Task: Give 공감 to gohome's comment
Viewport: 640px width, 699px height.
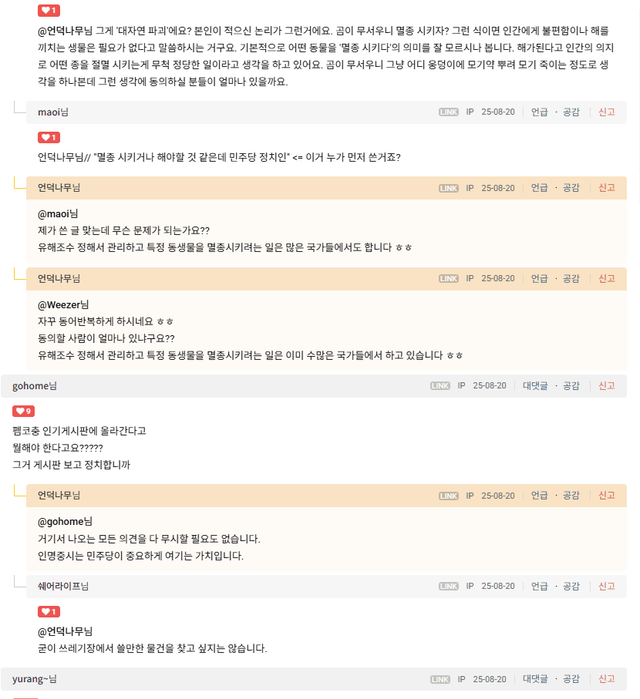Action: point(571,385)
